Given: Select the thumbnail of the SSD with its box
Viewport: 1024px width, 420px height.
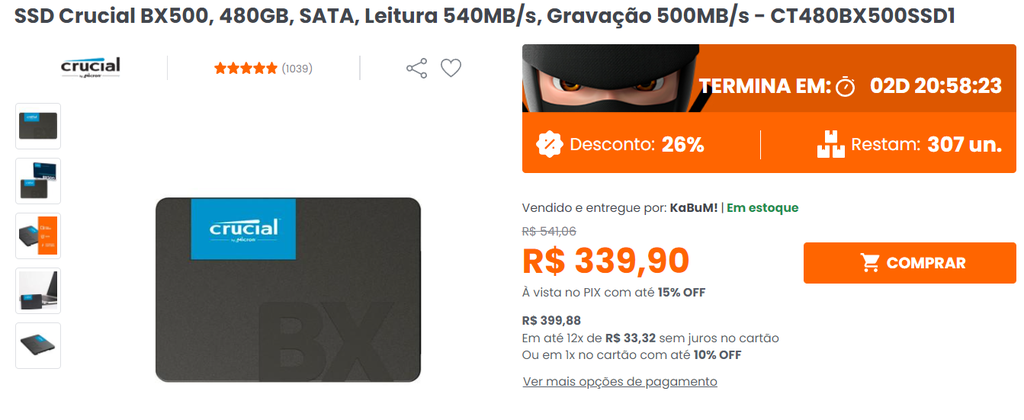Looking at the screenshot, I should click(38, 181).
